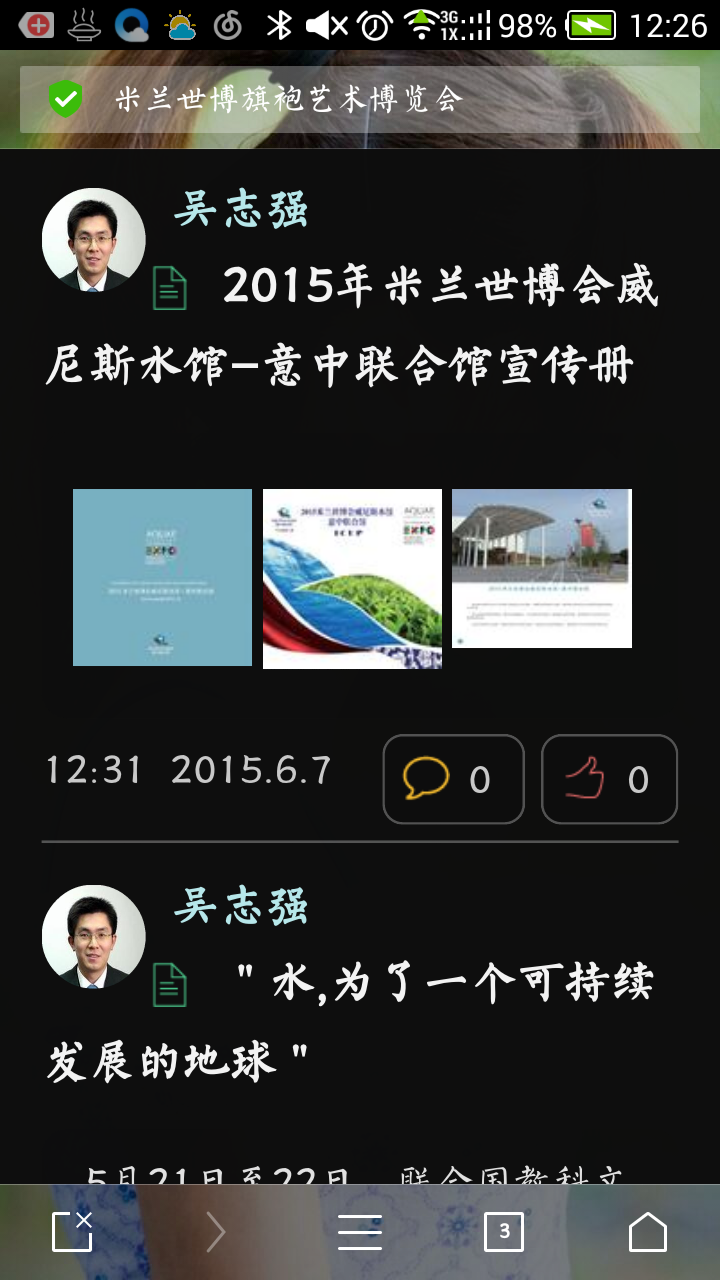Open the pavilion photo thumbnail on the right

pyautogui.click(x=541, y=568)
